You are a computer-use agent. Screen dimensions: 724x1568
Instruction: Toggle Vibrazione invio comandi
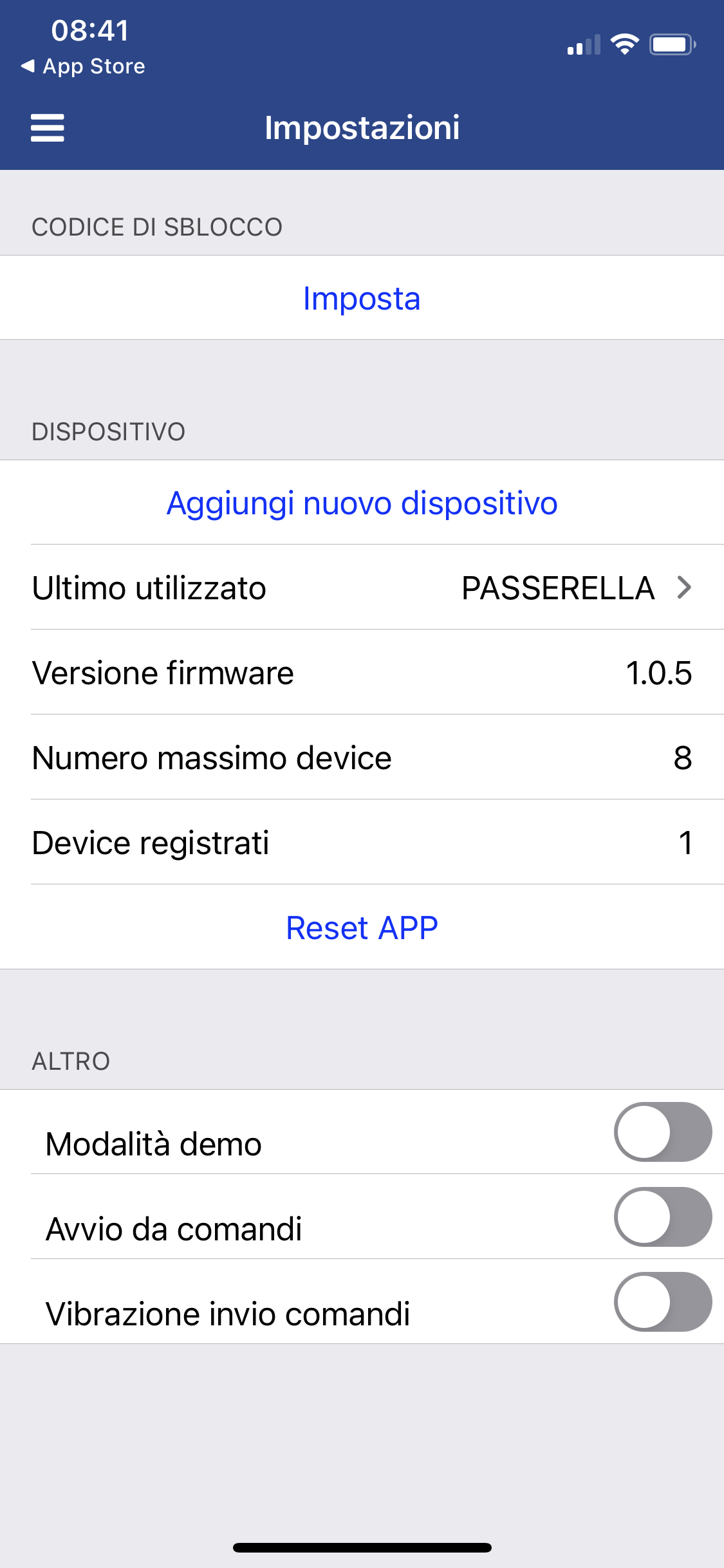pyautogui.click(x=662, y=1302)
